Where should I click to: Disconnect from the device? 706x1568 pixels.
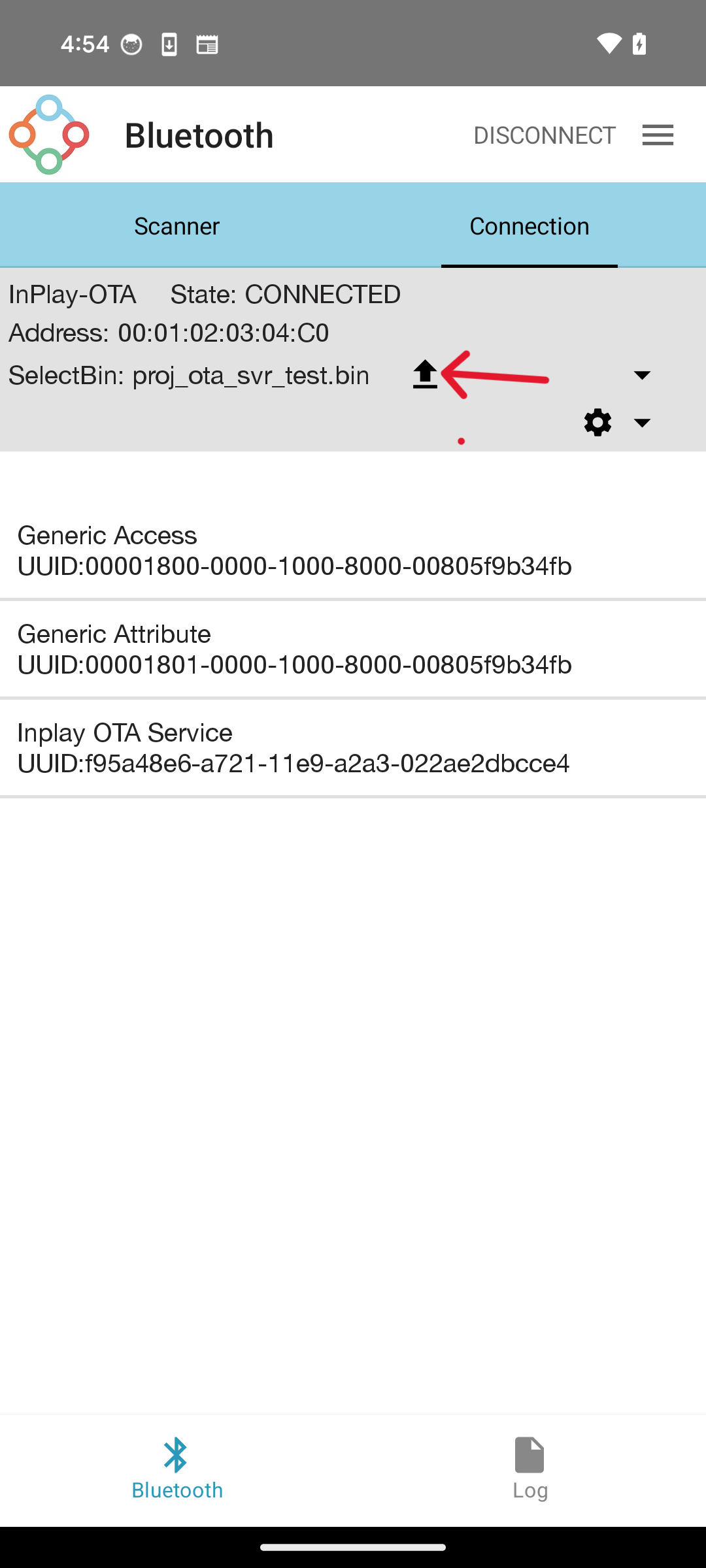tap(545, 135)
